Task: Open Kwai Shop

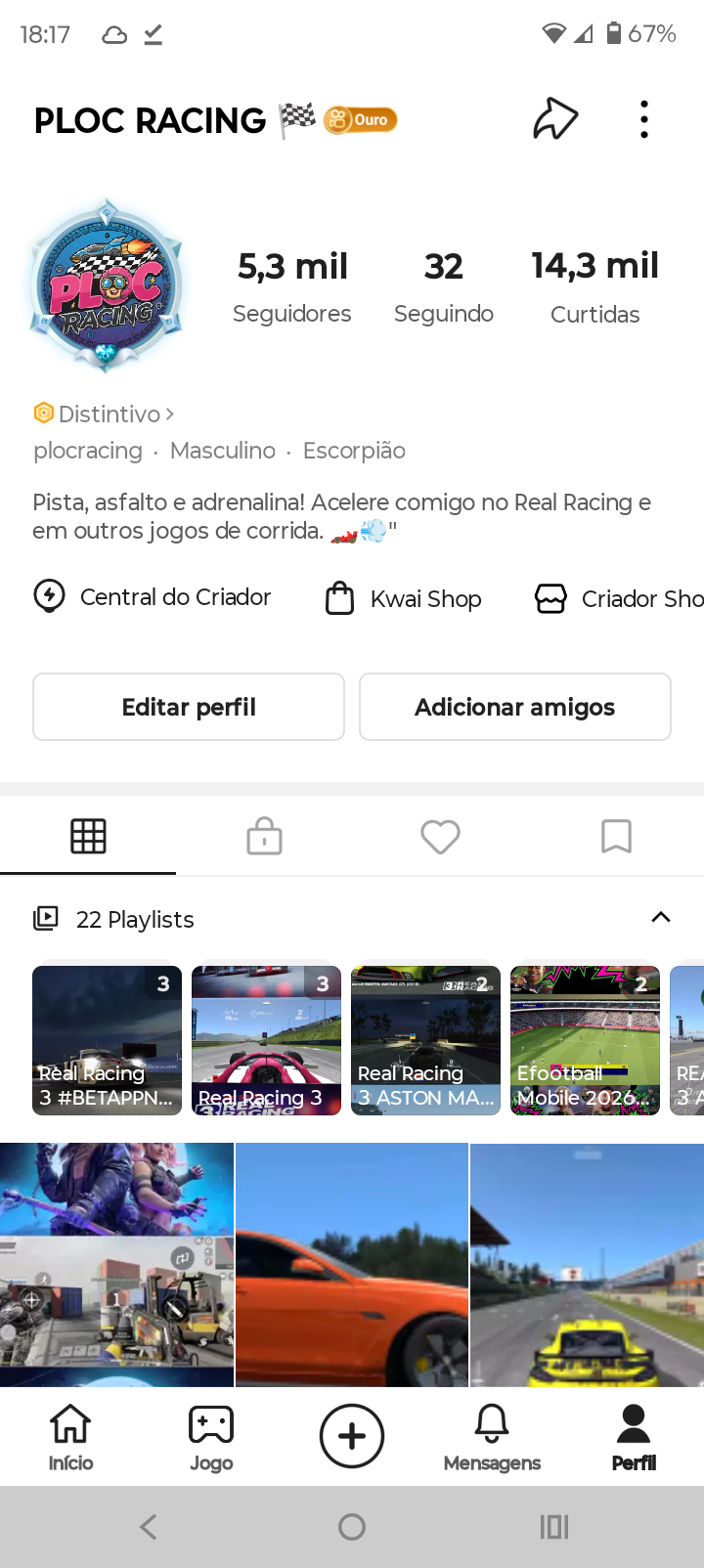Action: (404, 598)
